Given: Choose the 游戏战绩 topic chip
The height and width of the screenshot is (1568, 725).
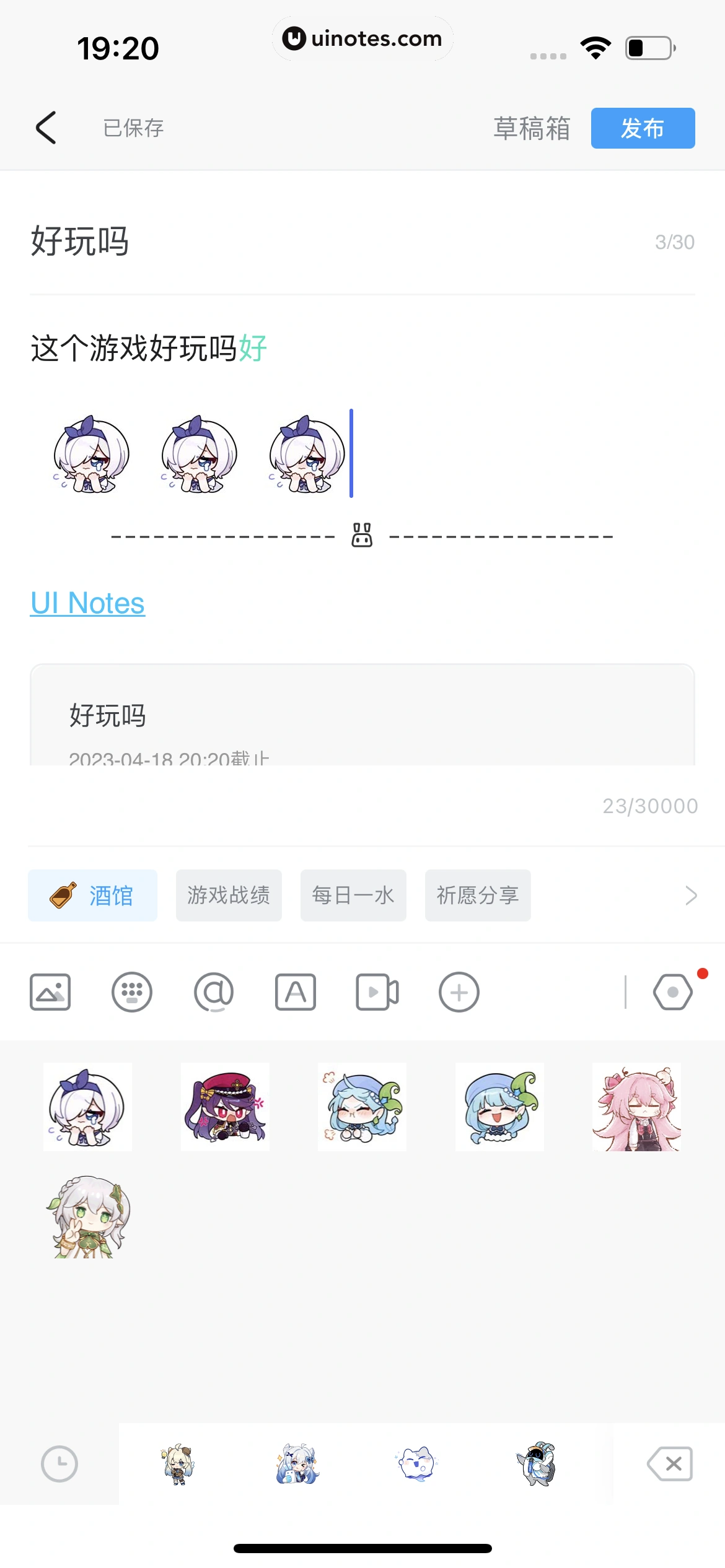Looking at the screenshot, I should pyautogui.click(x=229, y=895).
